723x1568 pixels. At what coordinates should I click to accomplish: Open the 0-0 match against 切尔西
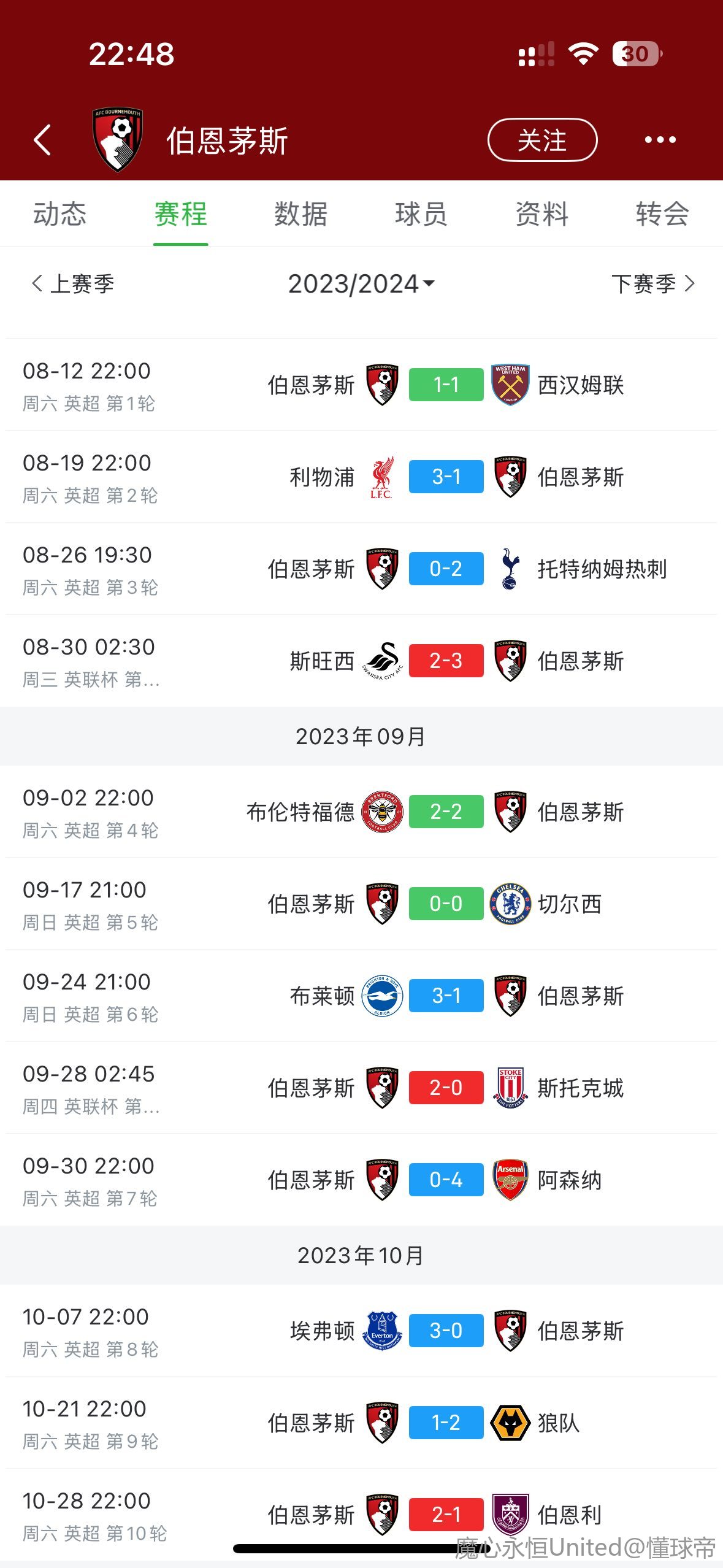pyautogui.click(x=361, y=904)
